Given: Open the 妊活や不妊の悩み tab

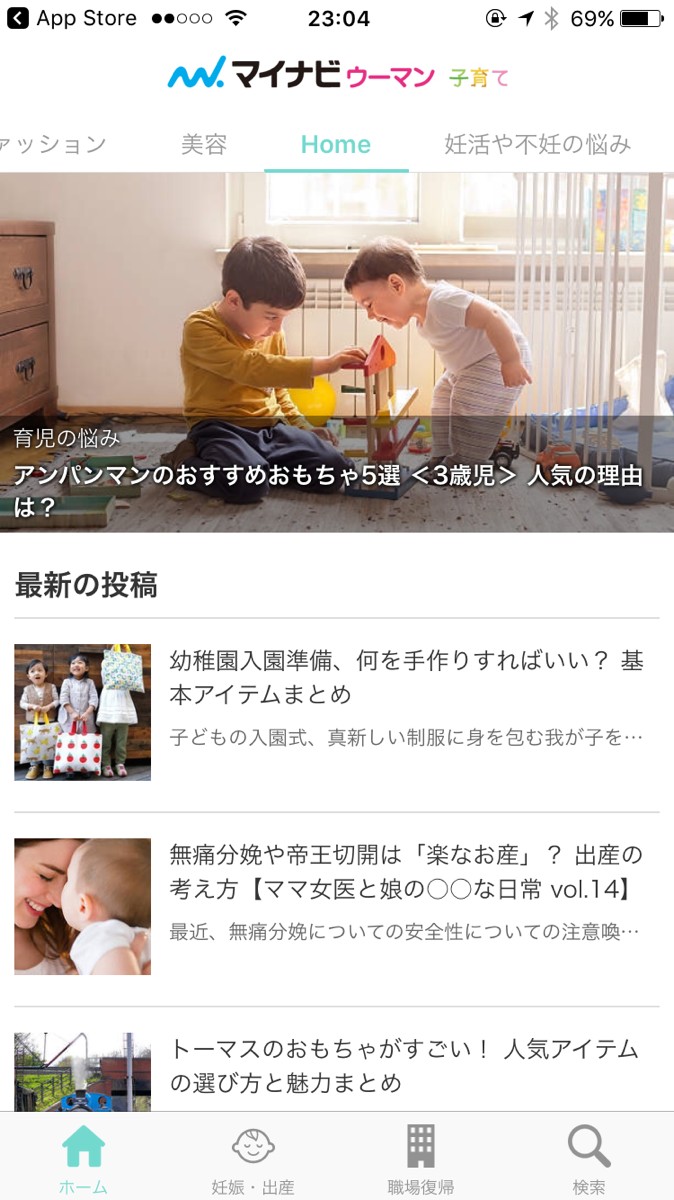Looking at the screenshot, I should coord(538,144).
